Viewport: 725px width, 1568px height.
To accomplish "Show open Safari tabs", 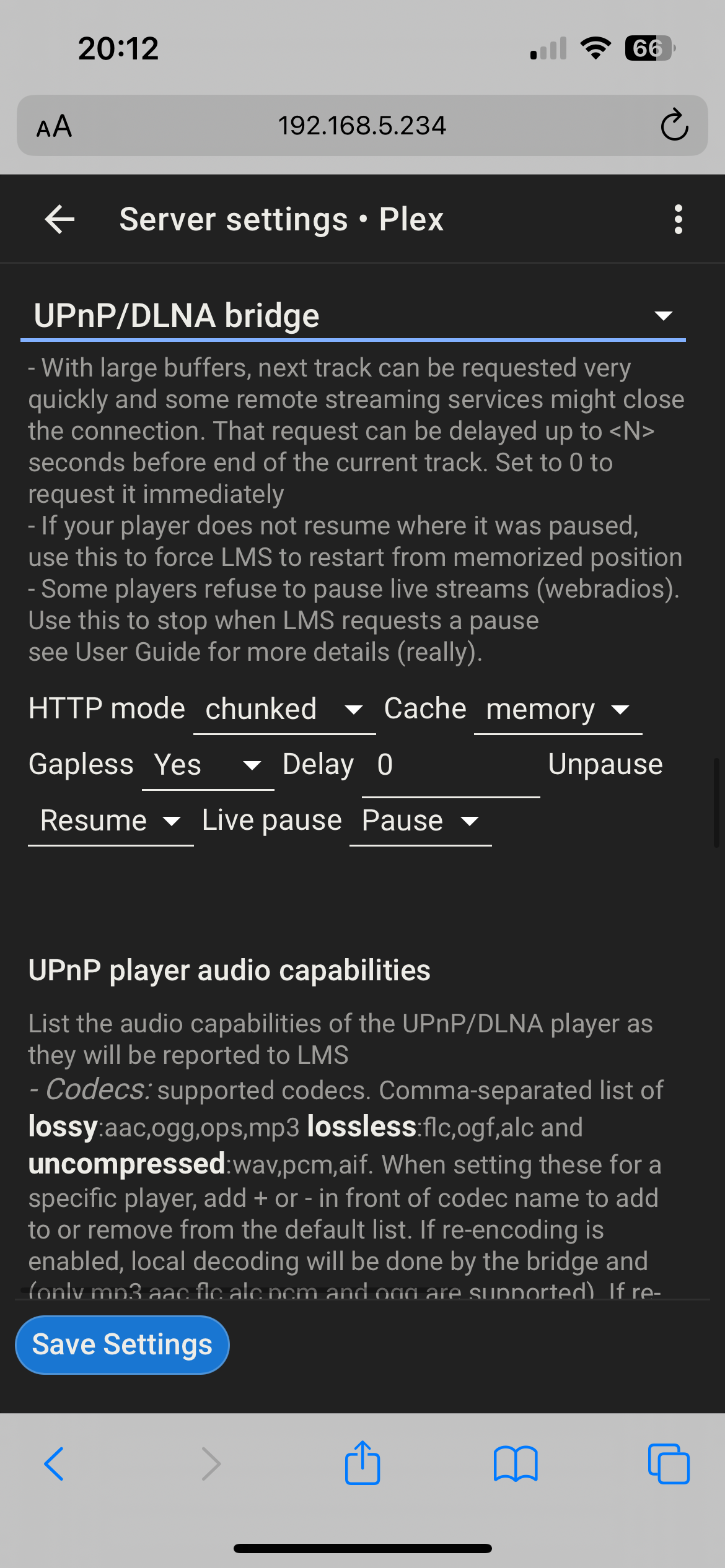I will (669, 1464).
